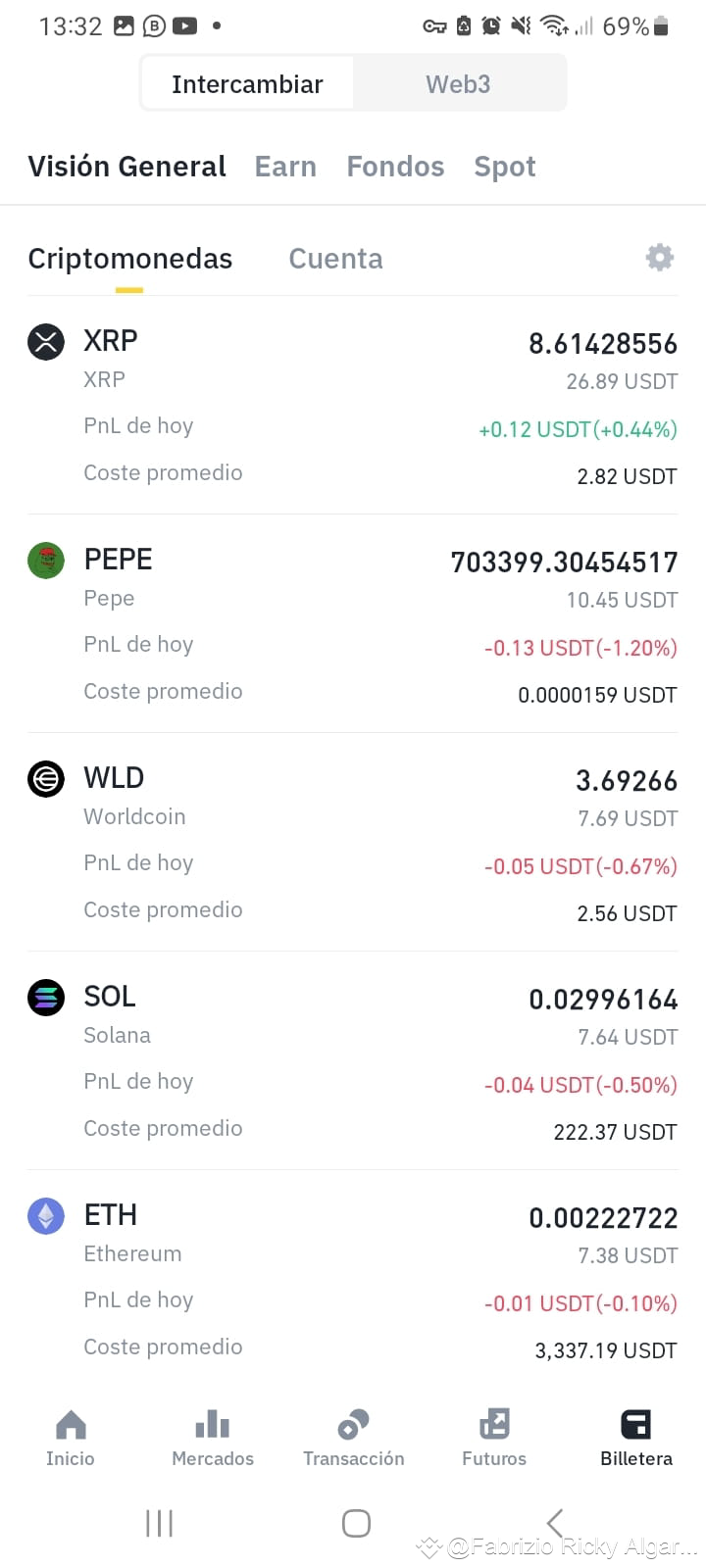The width and height of the screenshot is (706, 1568).
Task: Tap the system home button
Action: (x=356, y=1523)
